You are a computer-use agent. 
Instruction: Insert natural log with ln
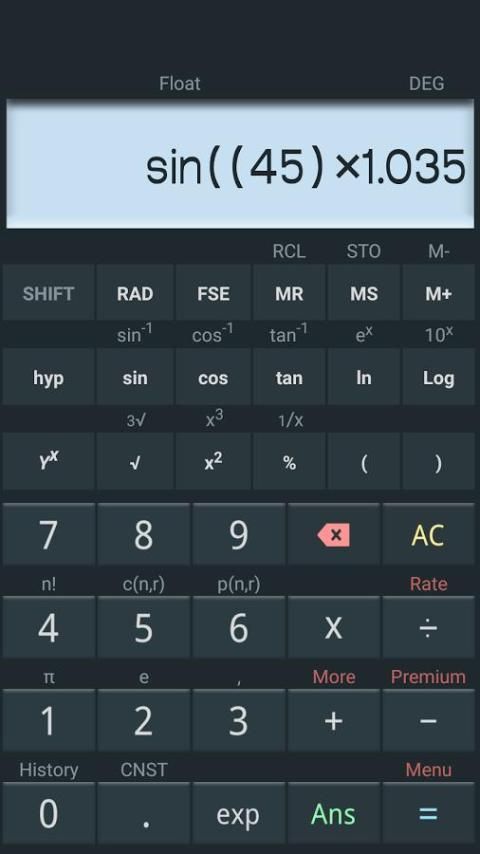click(x=363, y=377)
